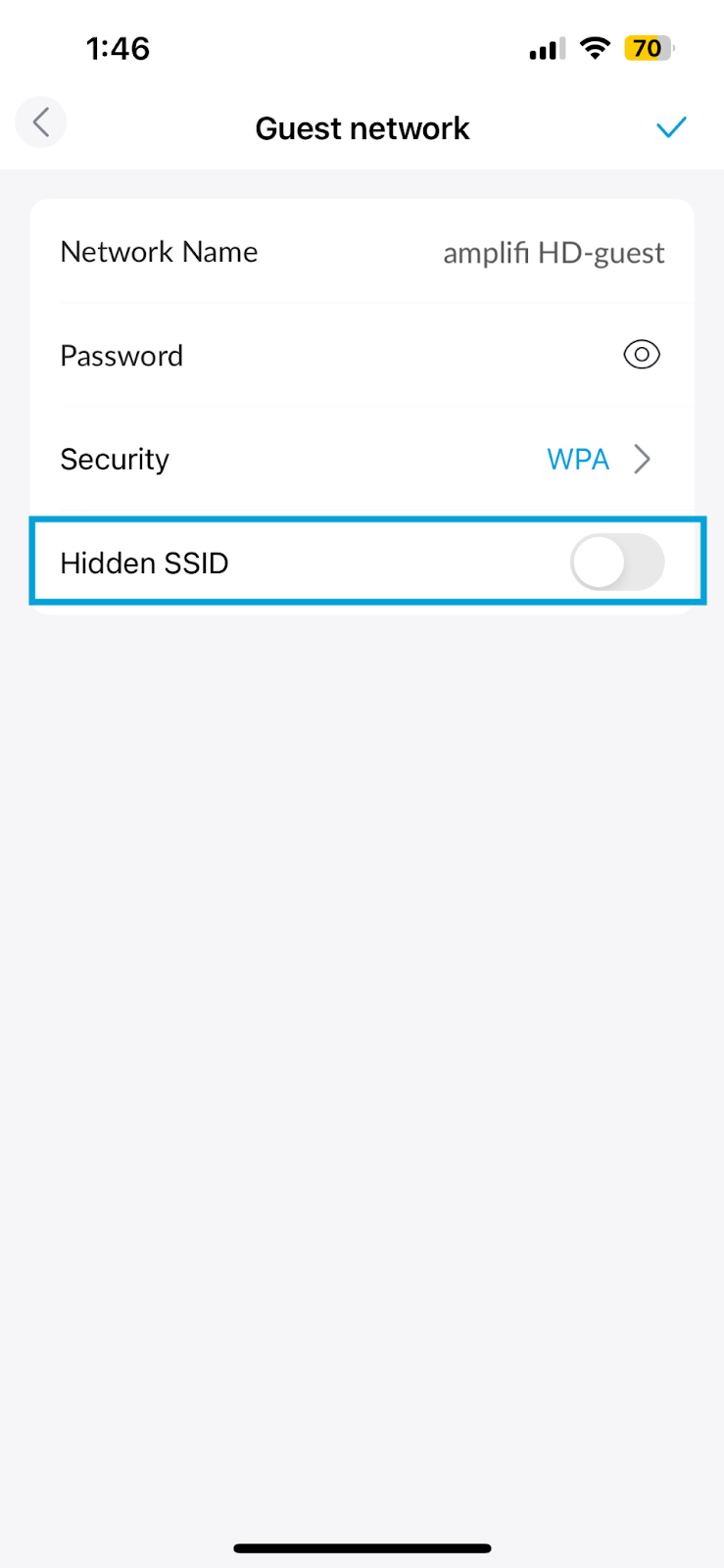Enable the Hidden SSID switch

(x=617, y=563)
